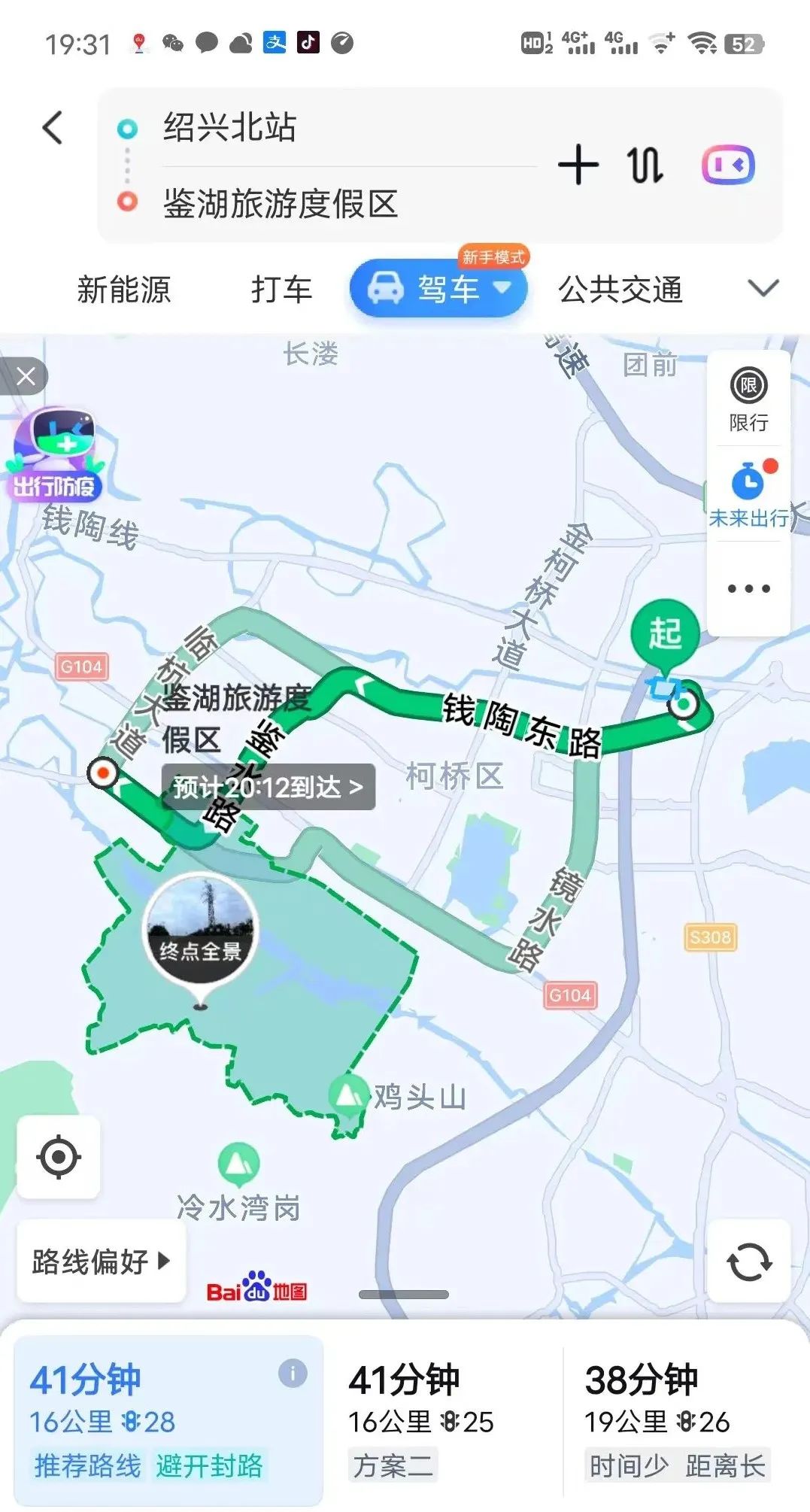
Task: Expand more travel modes chevron
Action: coord(763,288)
